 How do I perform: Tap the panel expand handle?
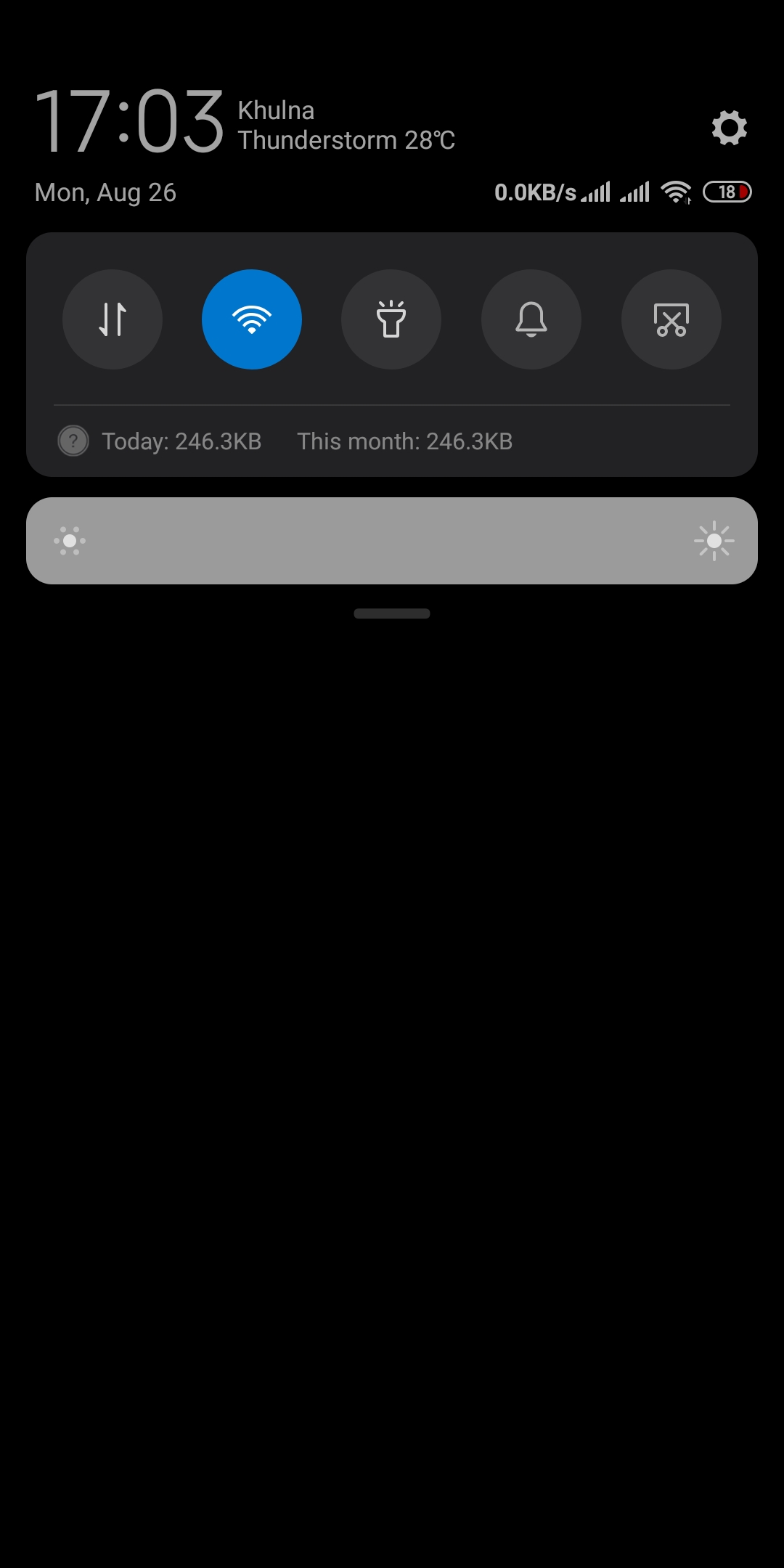(x=392, y=613)
